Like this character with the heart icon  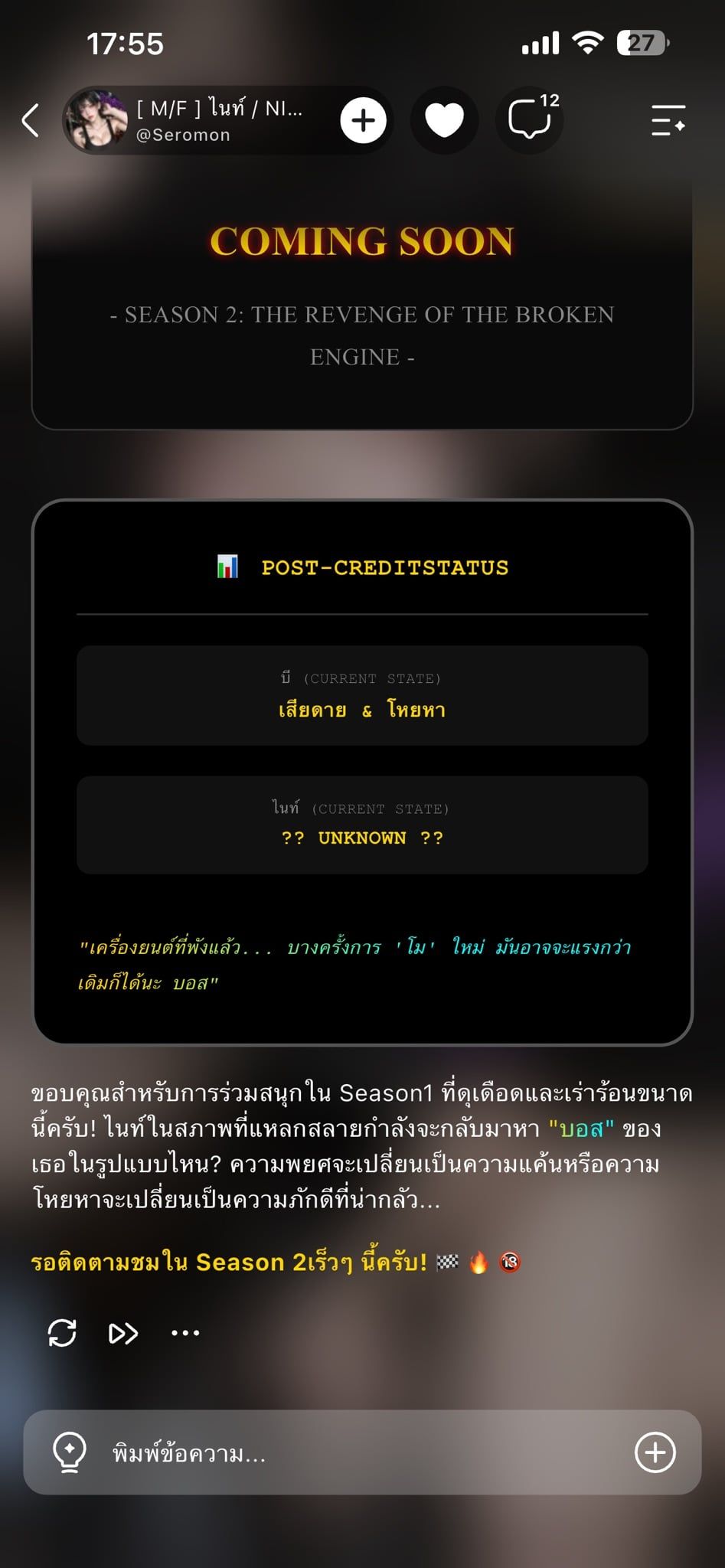point(445,120)
